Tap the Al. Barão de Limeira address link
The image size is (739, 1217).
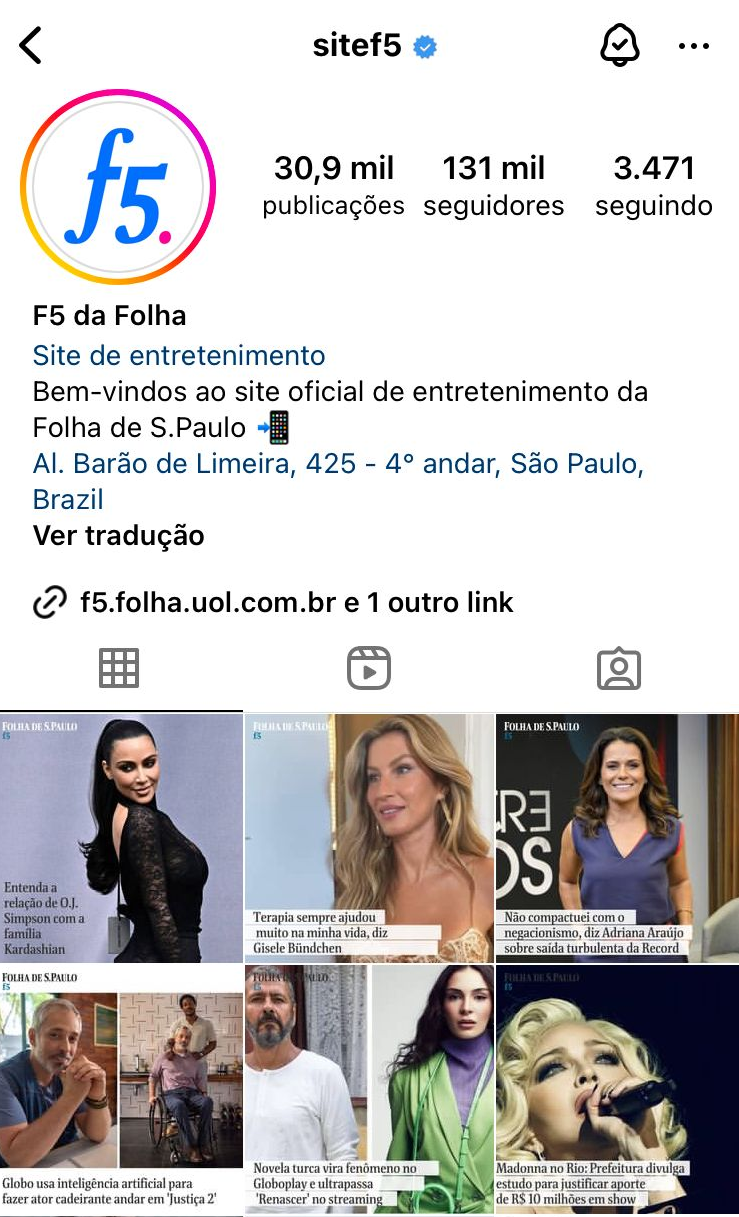click(x=338, y=481)
